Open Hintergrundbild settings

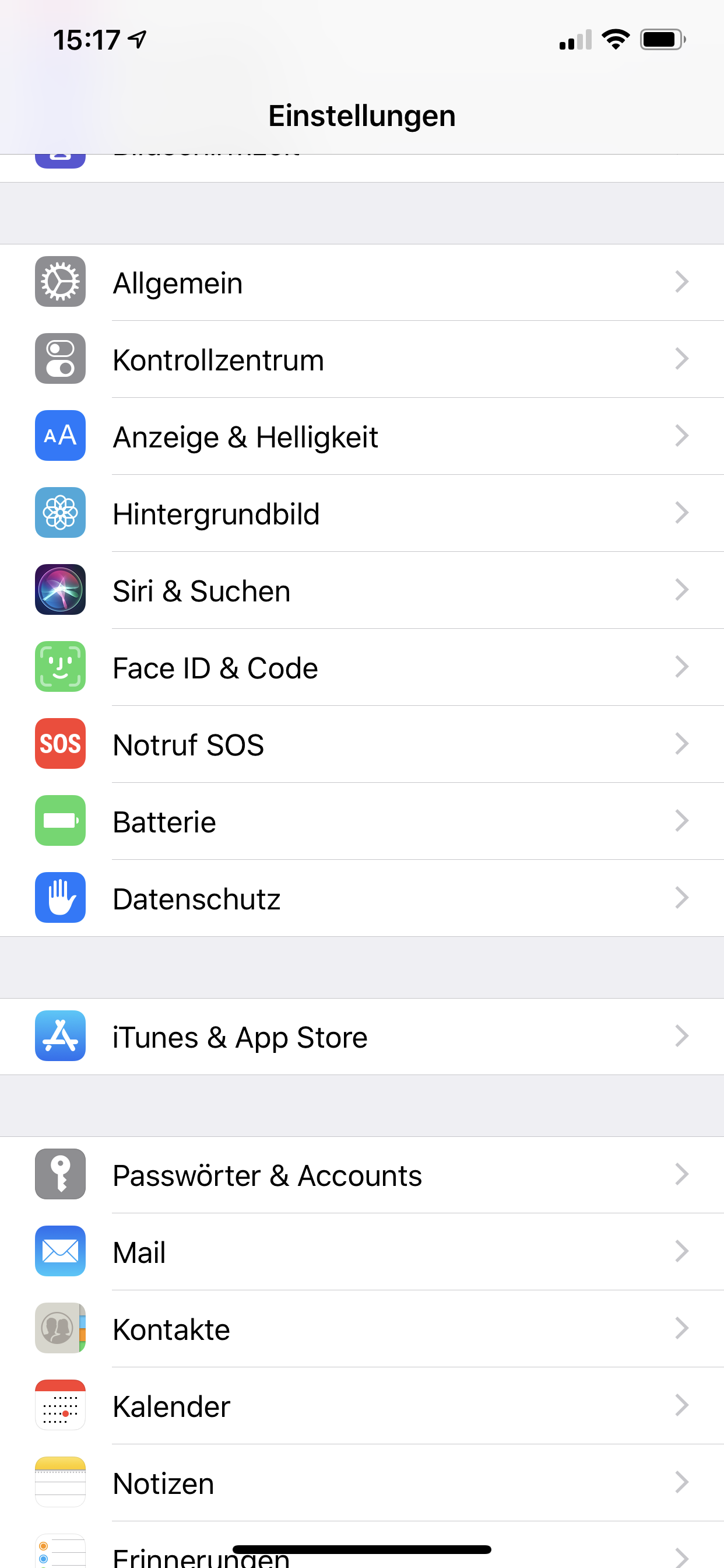coord(361,514)
